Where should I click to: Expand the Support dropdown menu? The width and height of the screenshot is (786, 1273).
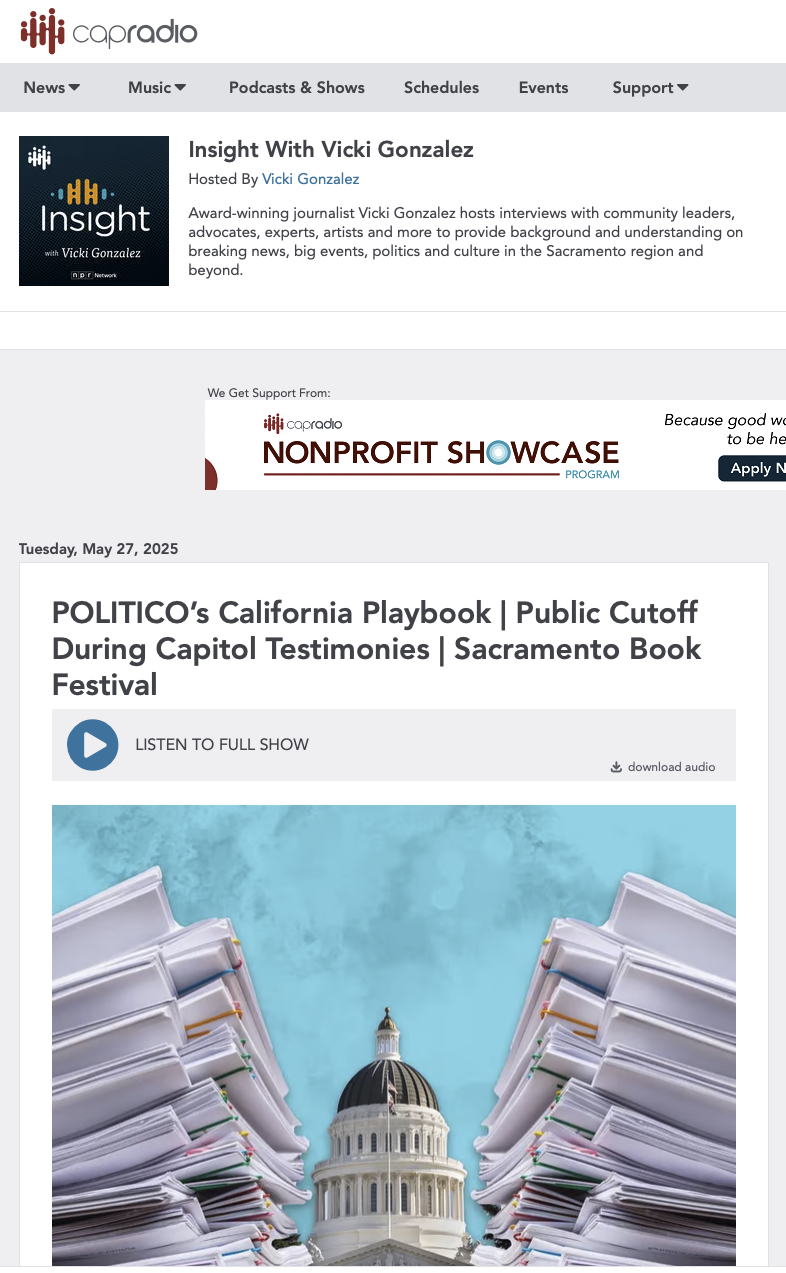pos(650,88)
